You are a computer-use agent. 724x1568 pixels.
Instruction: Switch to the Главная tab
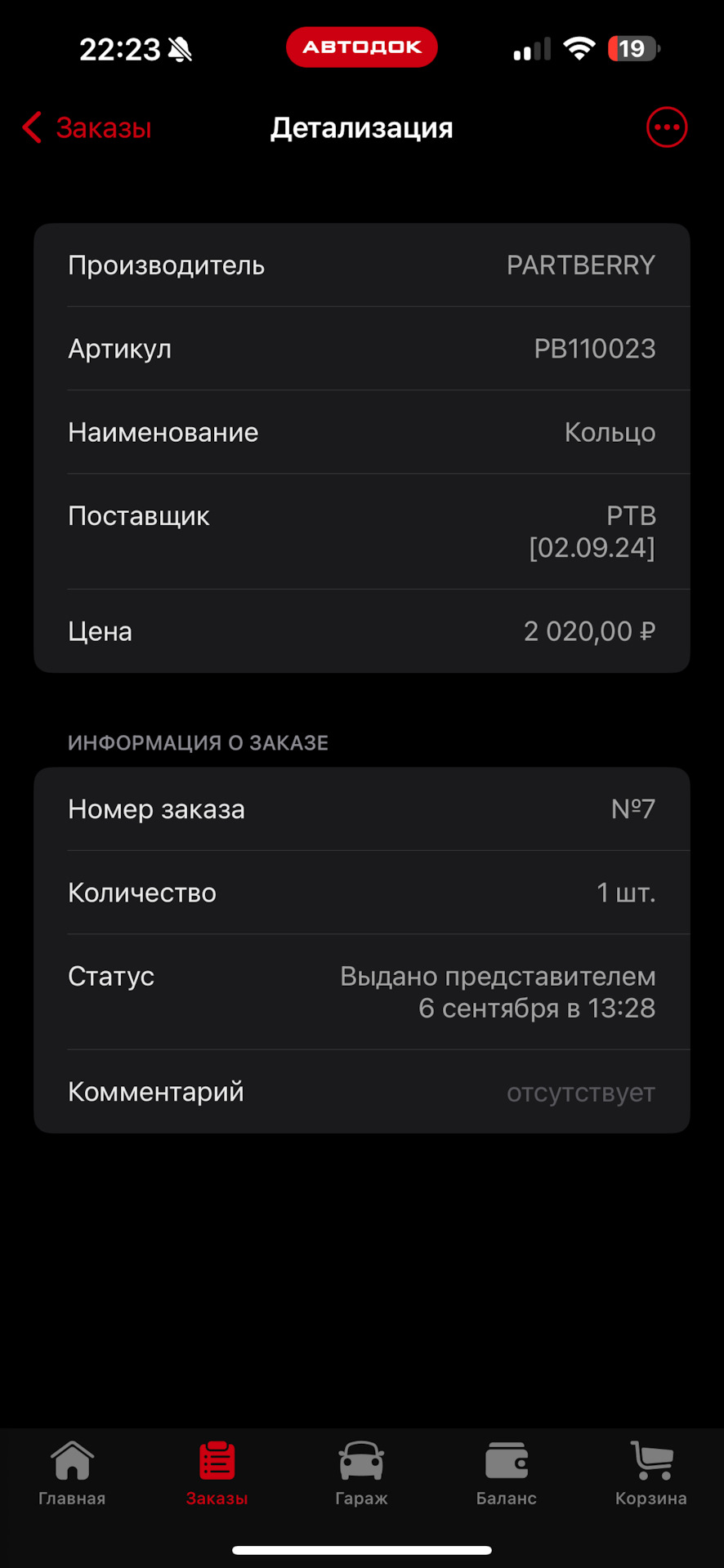72,1474
